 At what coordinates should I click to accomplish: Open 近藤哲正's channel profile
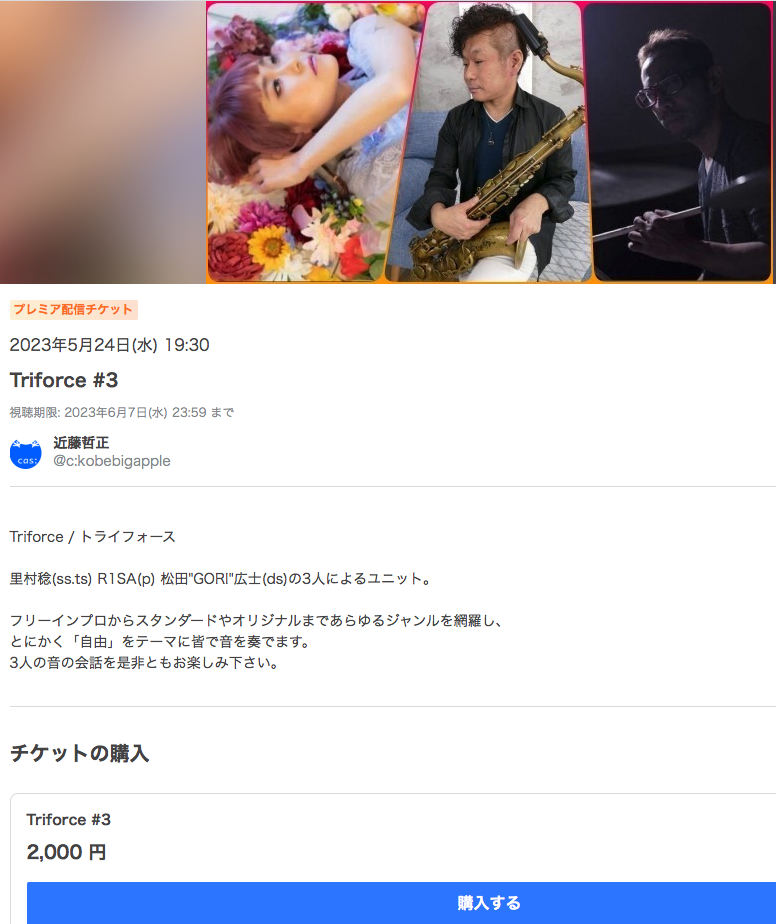click(81, 442)
